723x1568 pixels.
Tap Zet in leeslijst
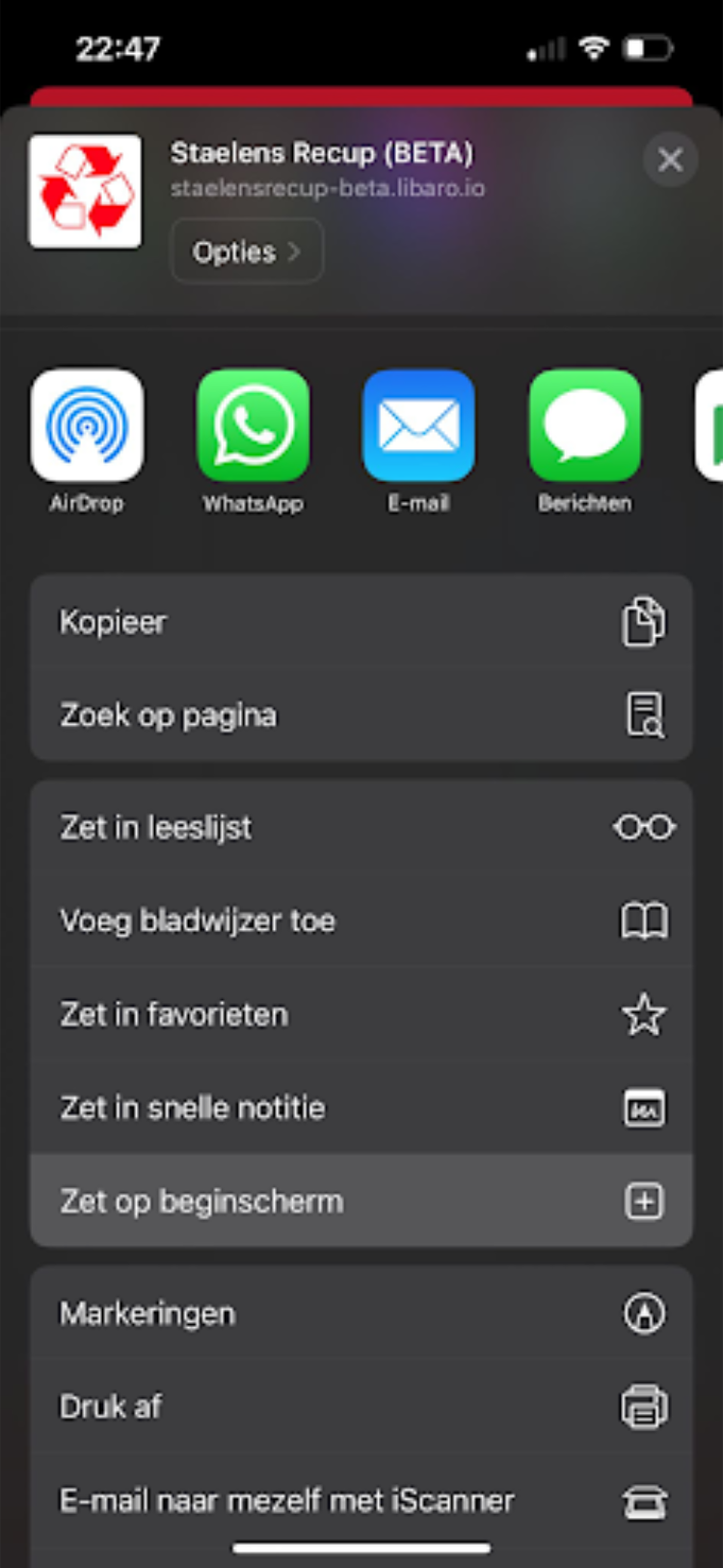361,827
